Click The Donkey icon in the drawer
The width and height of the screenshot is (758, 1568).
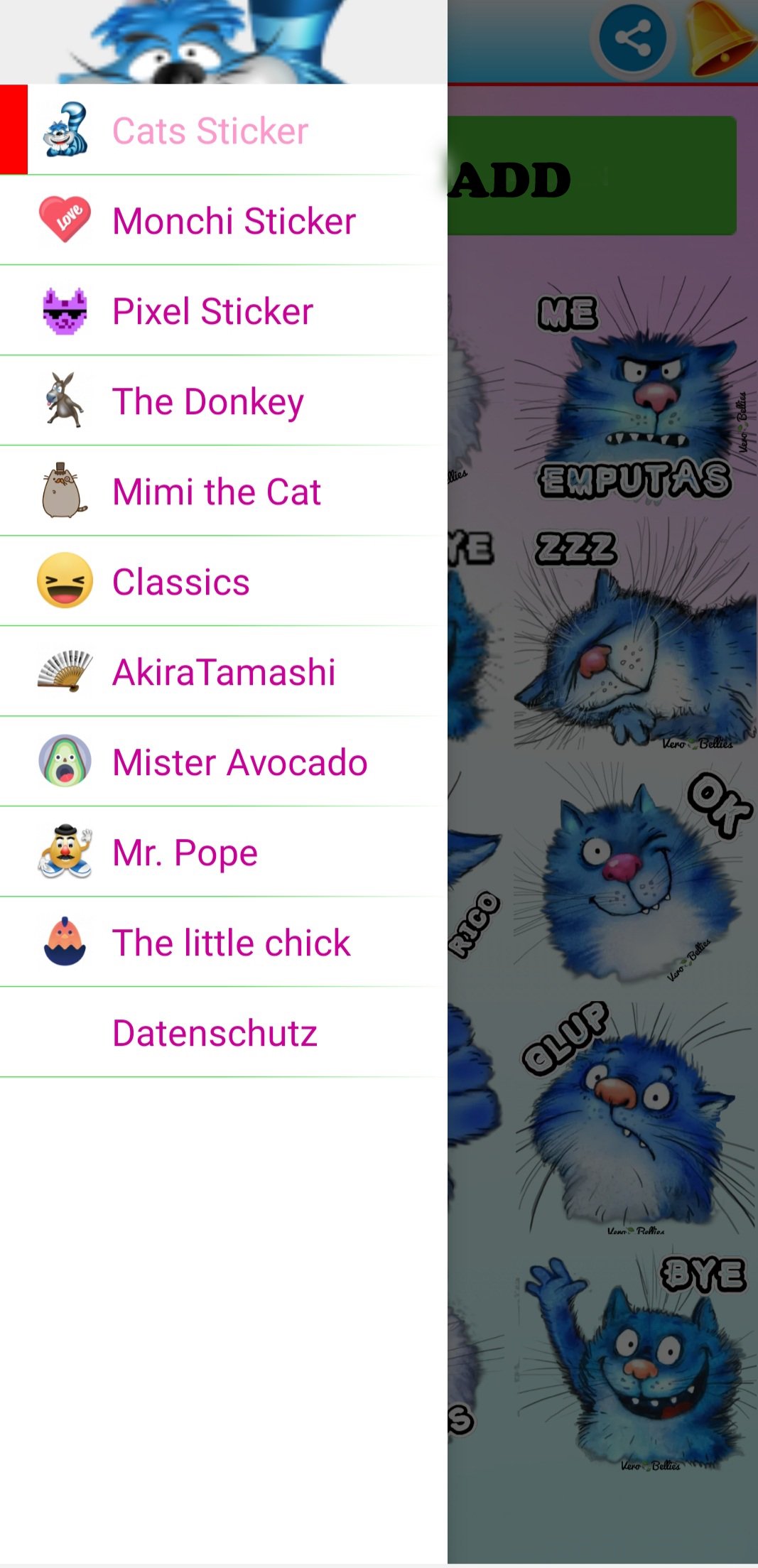[65, 400]
